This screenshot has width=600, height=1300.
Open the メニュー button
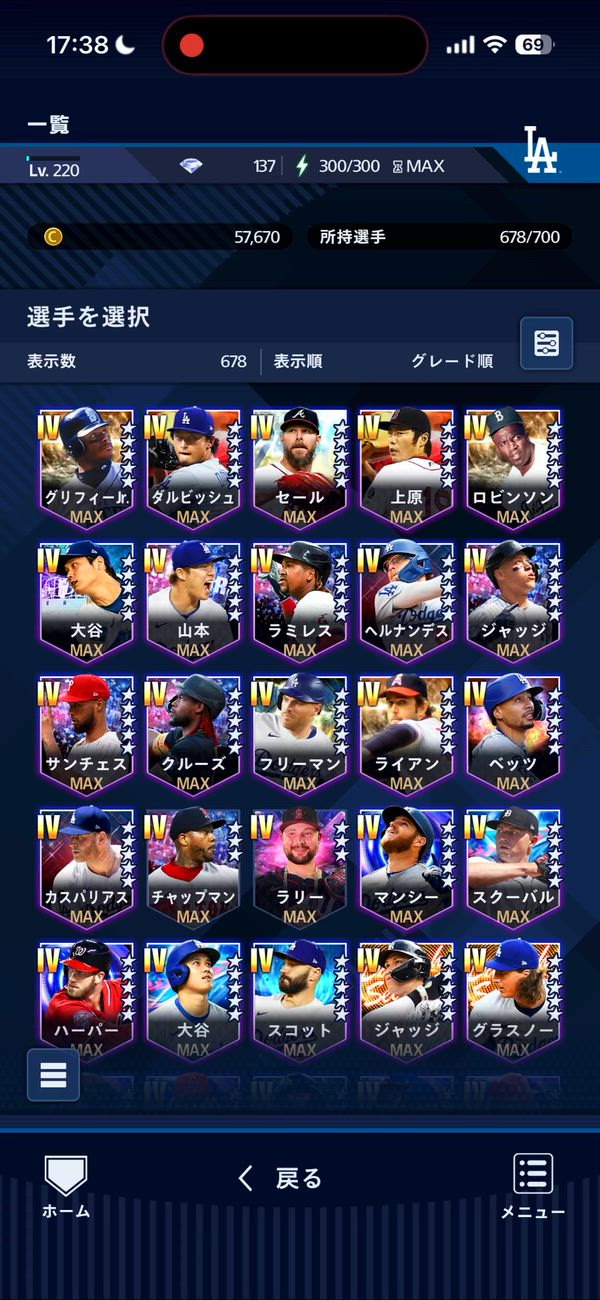[533, 1186]
